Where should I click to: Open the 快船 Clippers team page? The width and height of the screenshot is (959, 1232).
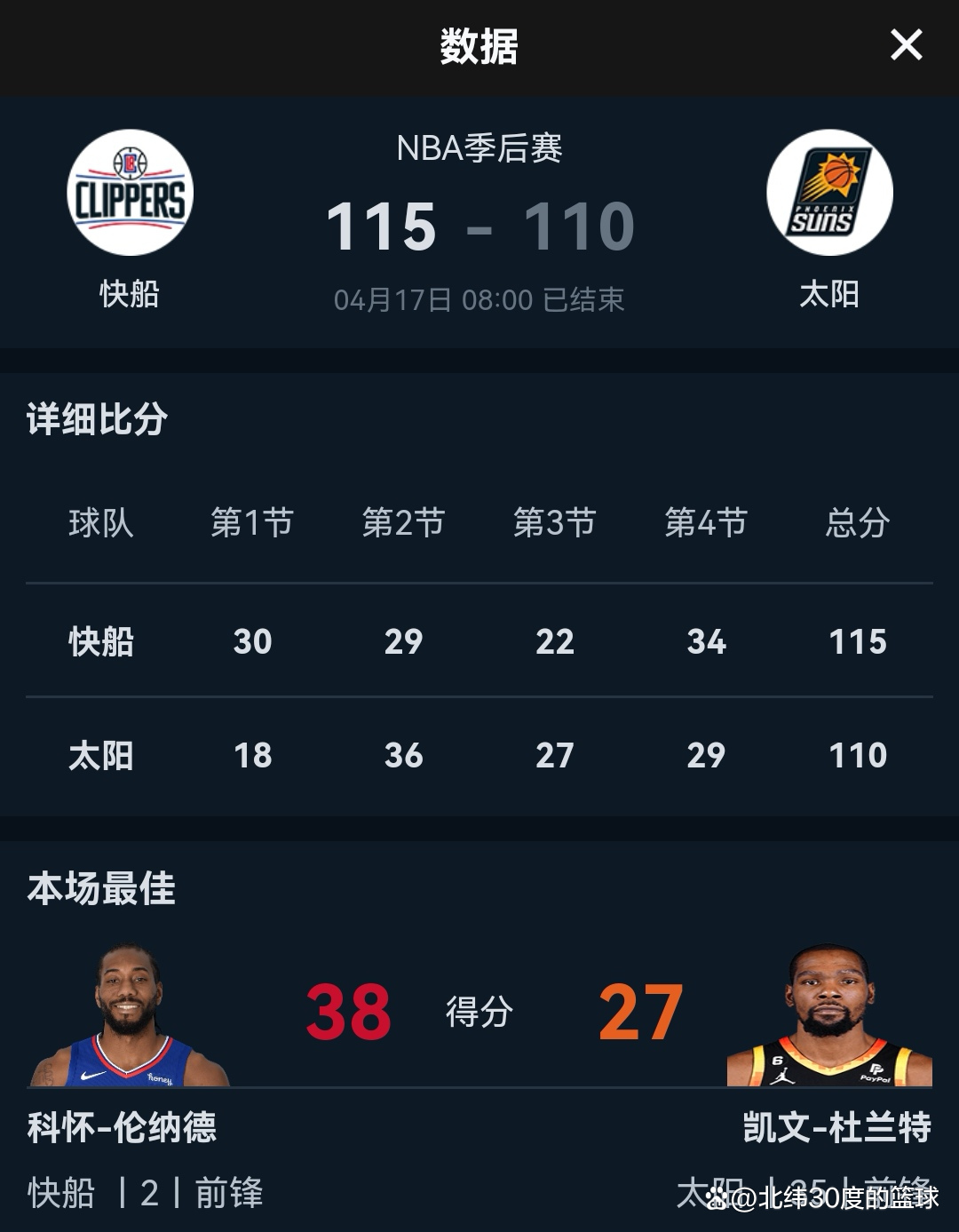click(130, 193)
